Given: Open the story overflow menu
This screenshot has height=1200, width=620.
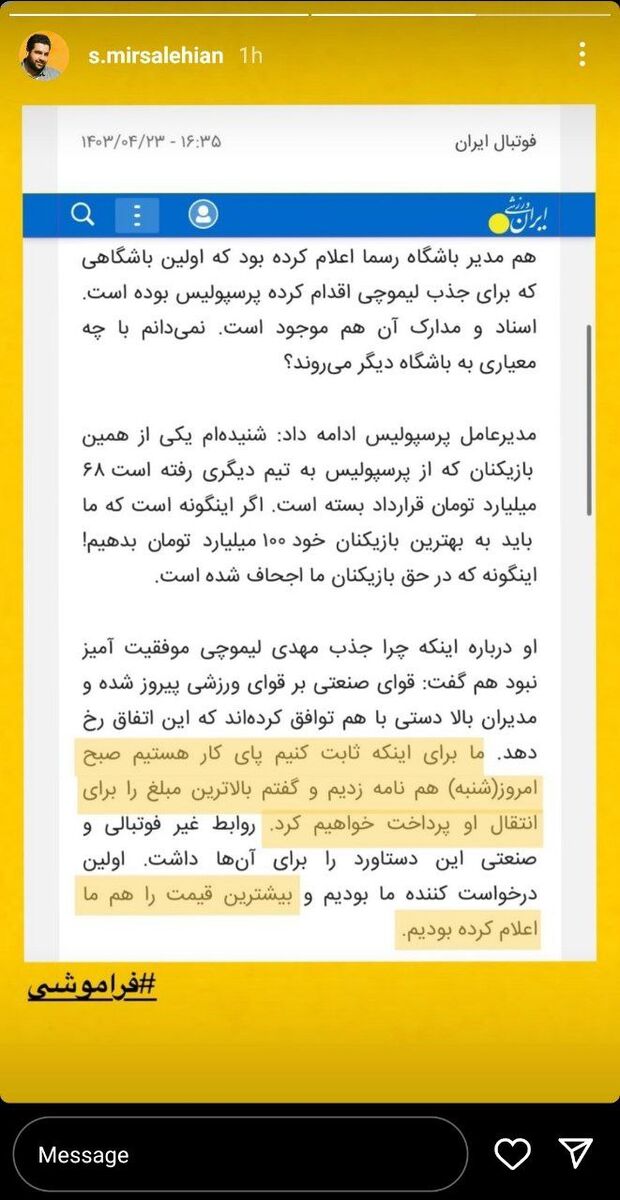Looking at the screenshot, I should 583,56.
